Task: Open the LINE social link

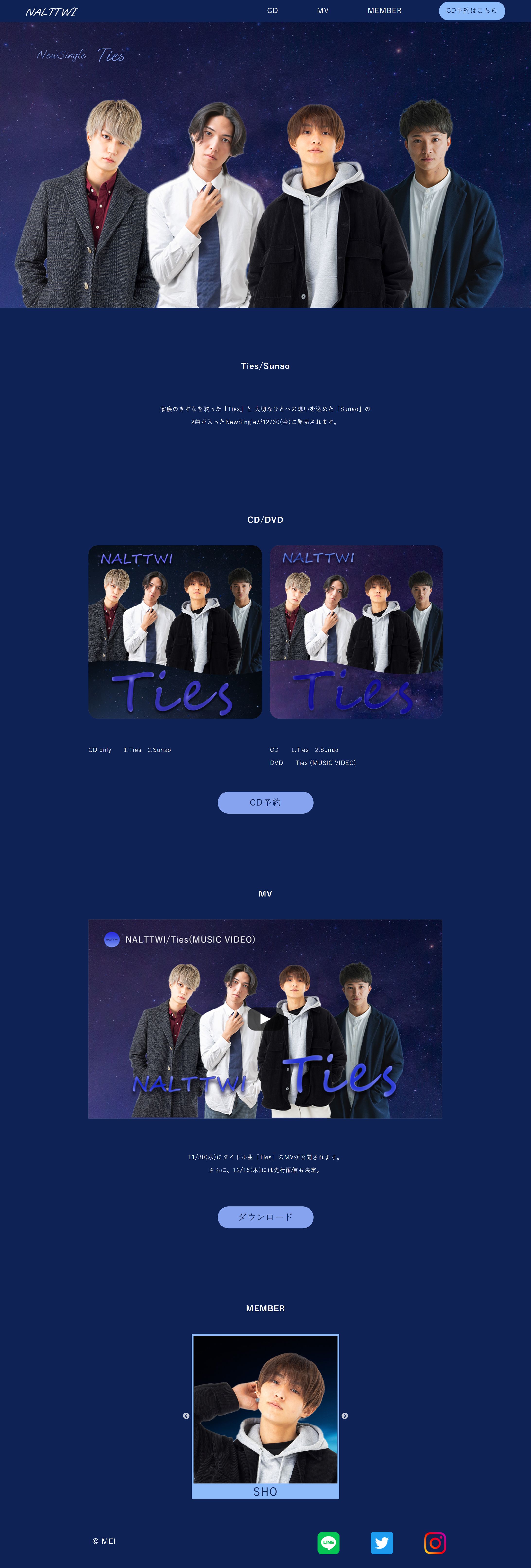Action: pyautogui.click(x=328, y=1542)
